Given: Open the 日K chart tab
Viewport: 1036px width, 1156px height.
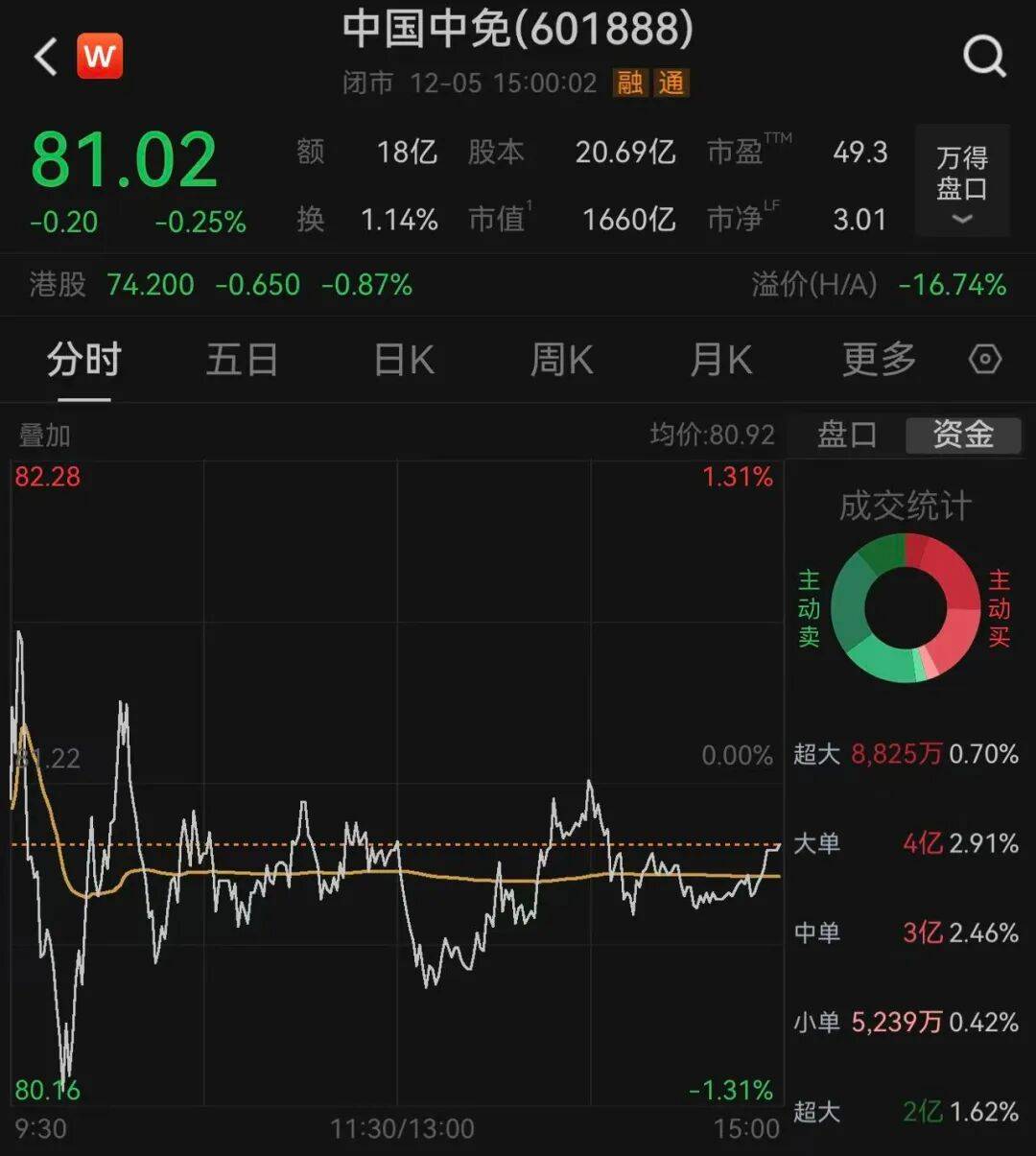Looking at the screenshot, I should (404, 361).
